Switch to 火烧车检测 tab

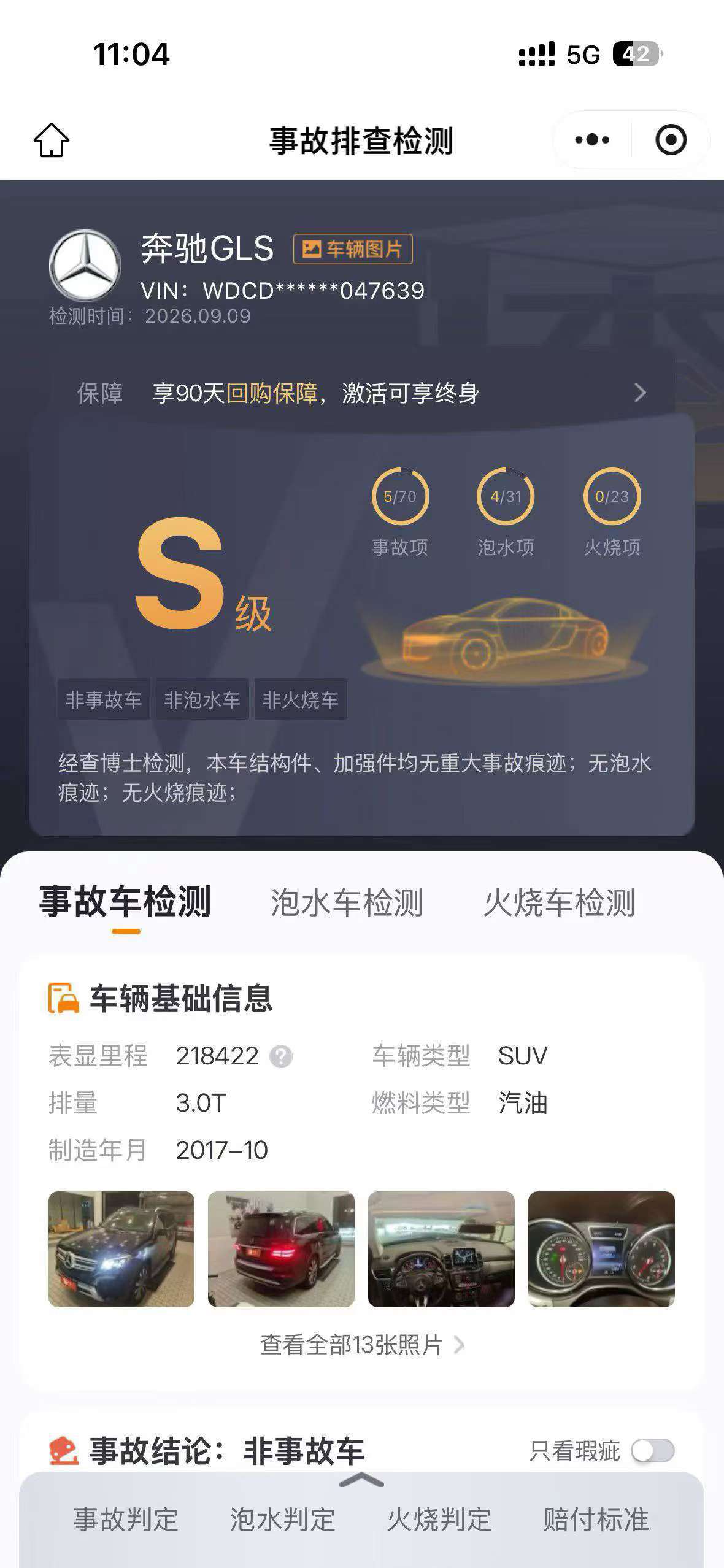(x=560, y=903)
